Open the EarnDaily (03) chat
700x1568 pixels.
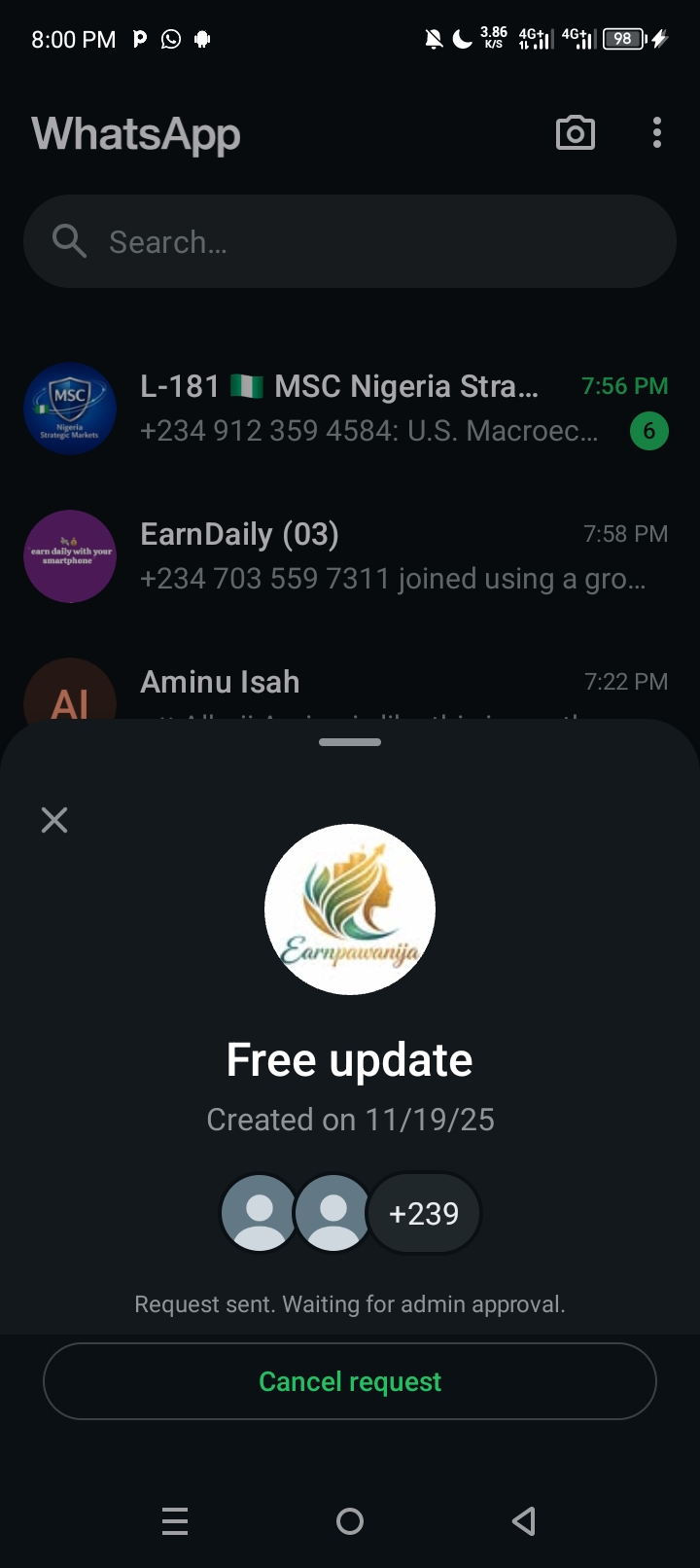[x=350, y=556]
